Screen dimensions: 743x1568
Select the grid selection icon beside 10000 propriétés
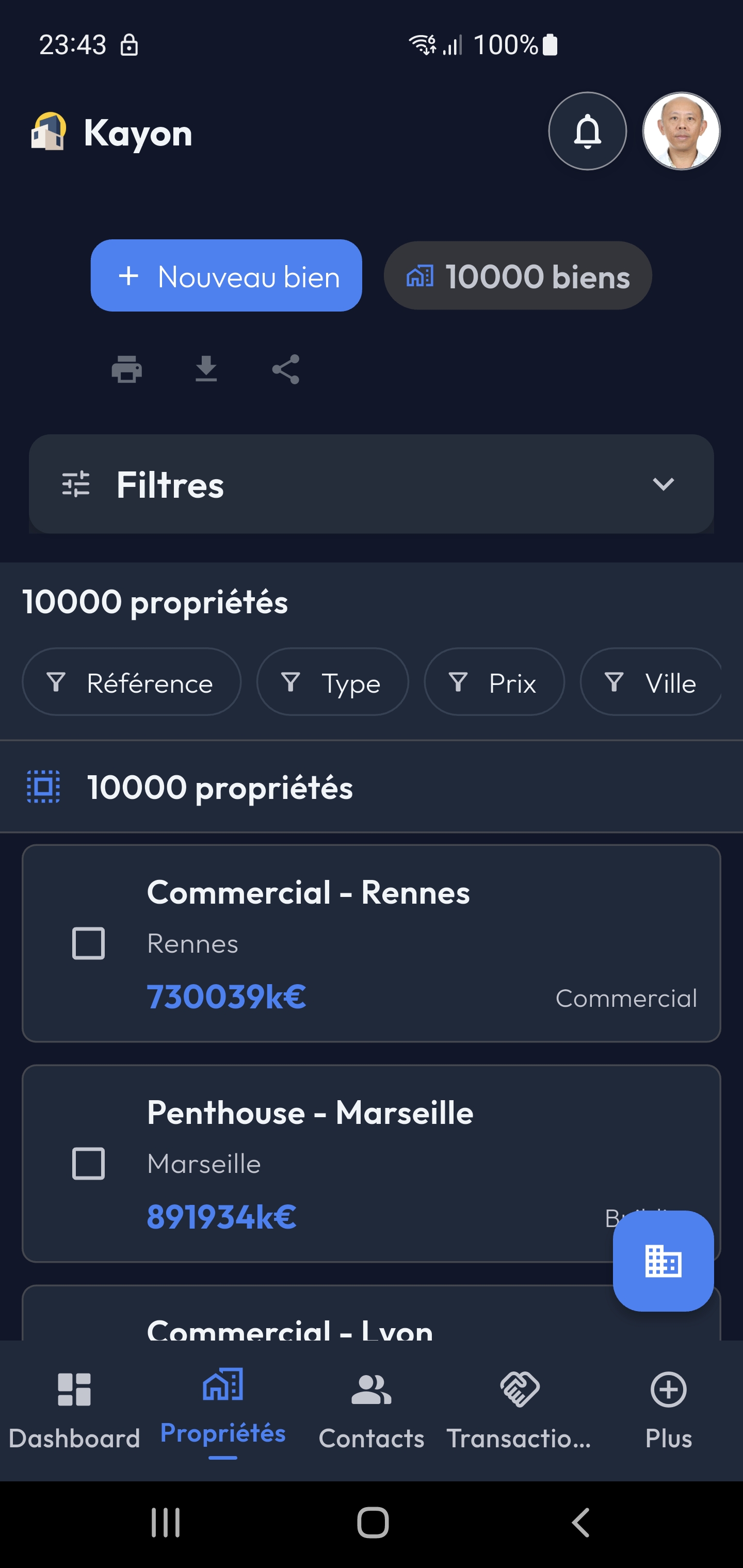42,787
